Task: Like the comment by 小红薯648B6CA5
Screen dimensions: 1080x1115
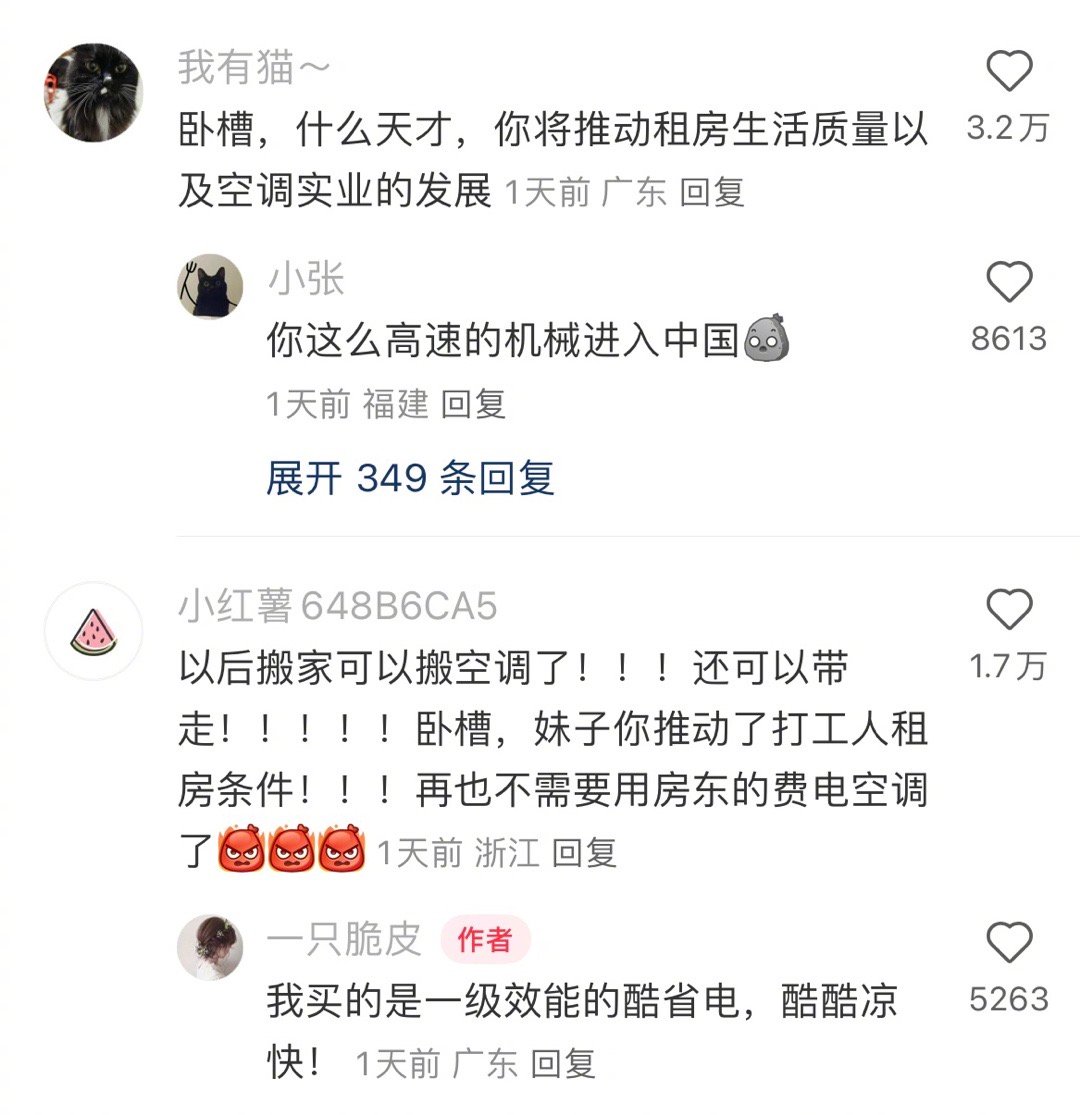Action: click(1008, 609)
